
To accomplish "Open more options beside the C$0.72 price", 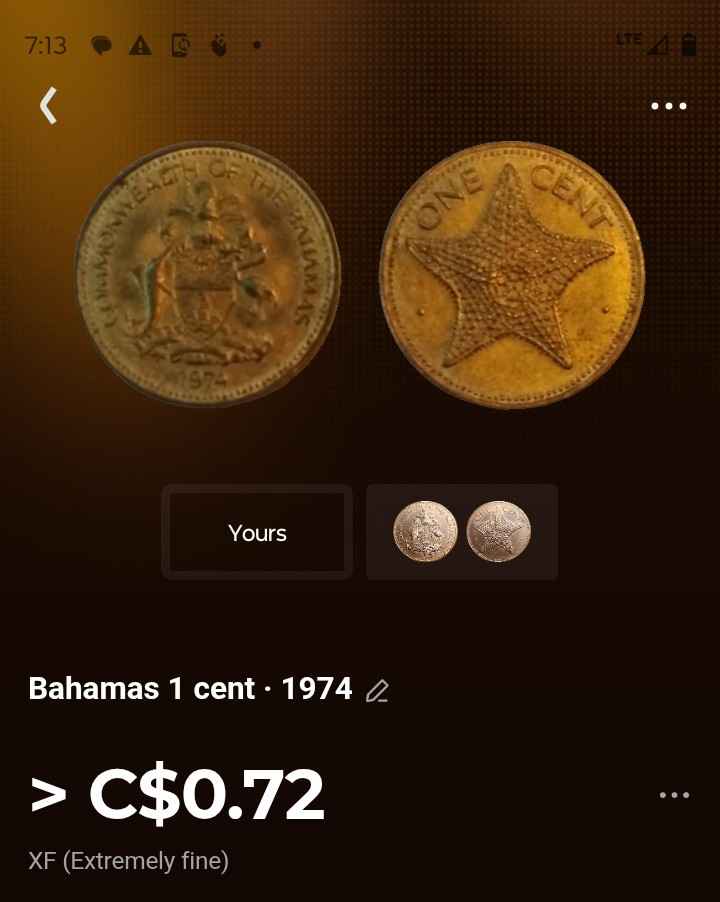I will 674,795.
